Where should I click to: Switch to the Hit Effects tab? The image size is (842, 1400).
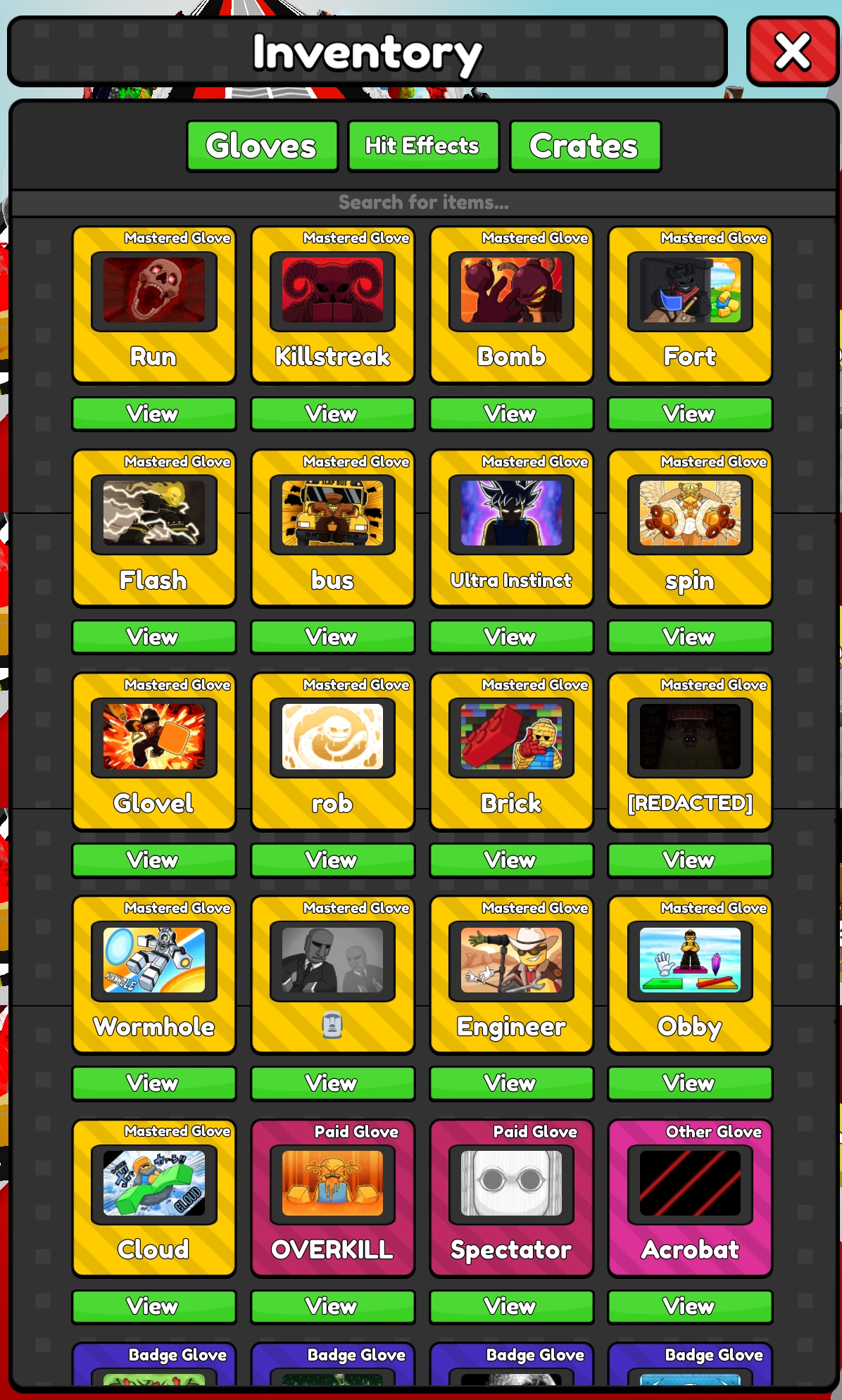423,146
